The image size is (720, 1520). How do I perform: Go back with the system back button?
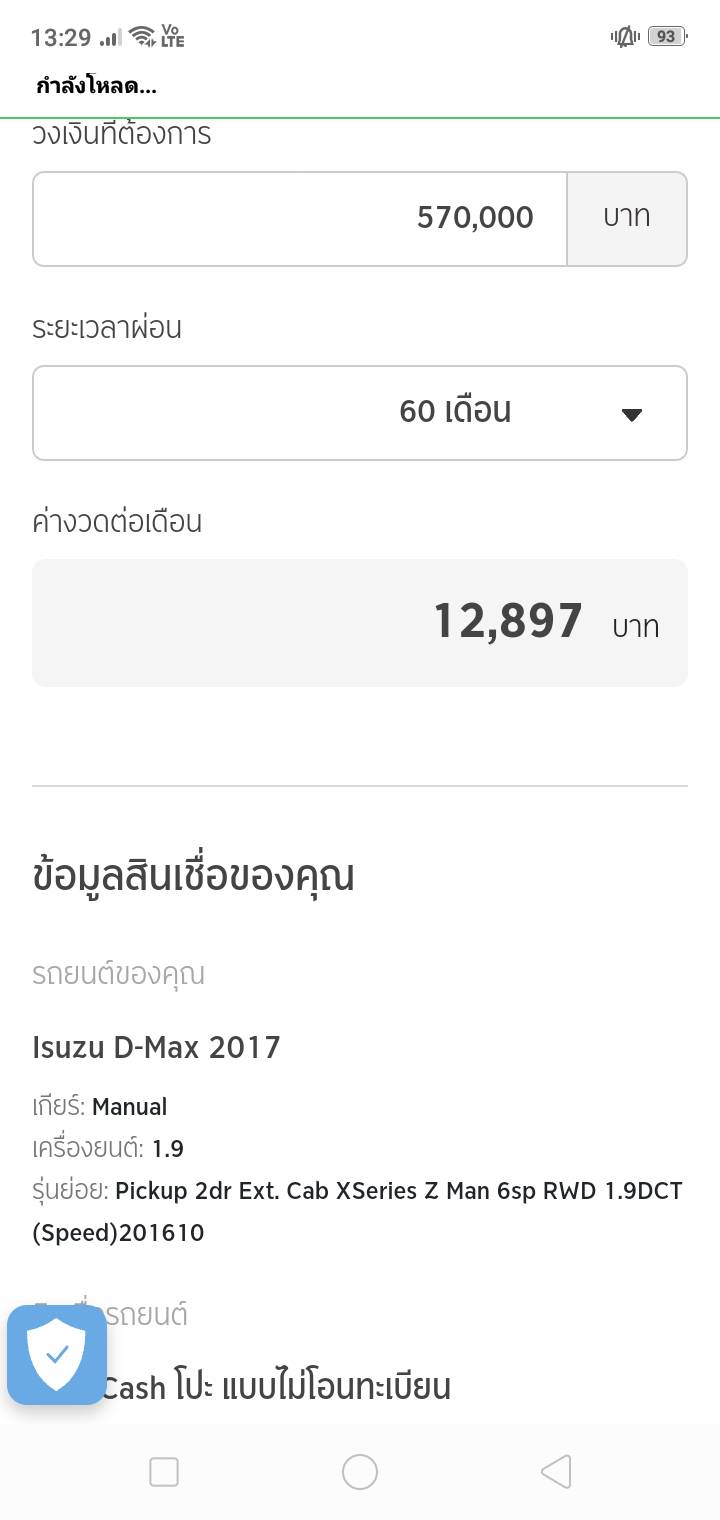pos(556,1472)
